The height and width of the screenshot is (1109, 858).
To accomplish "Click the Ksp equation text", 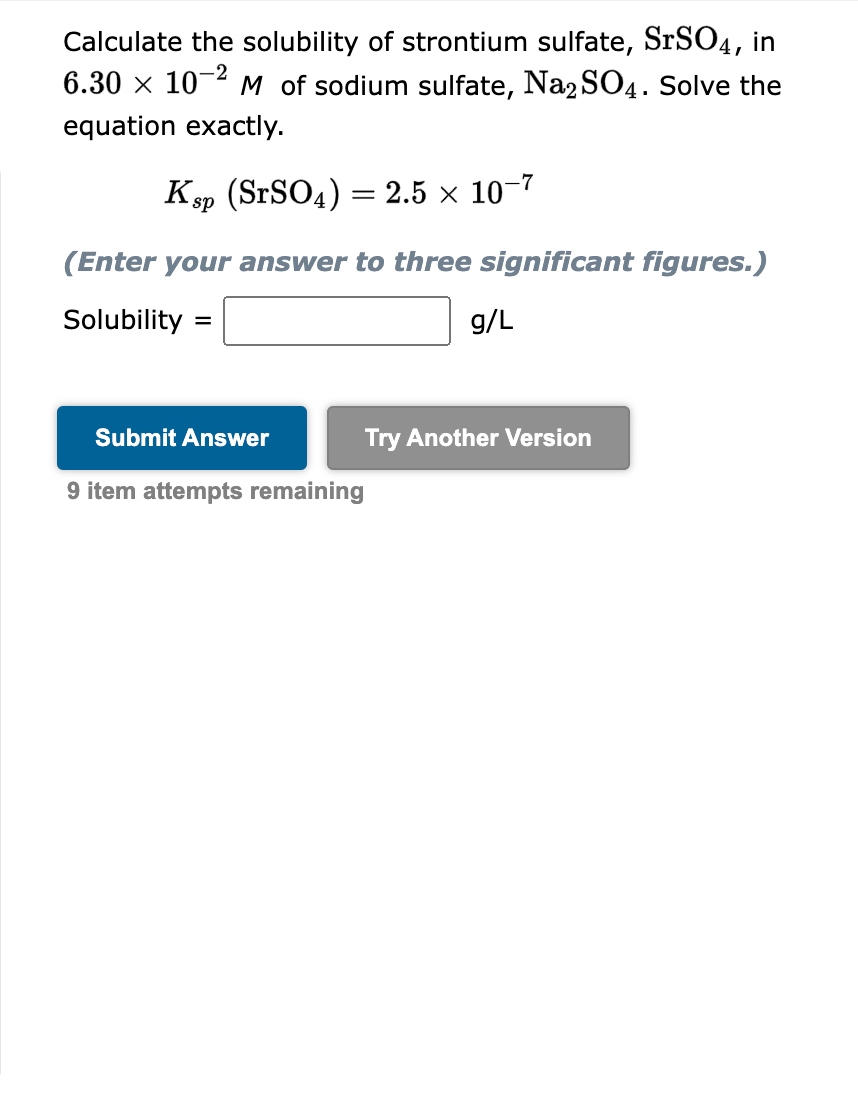I will point(347,190).
